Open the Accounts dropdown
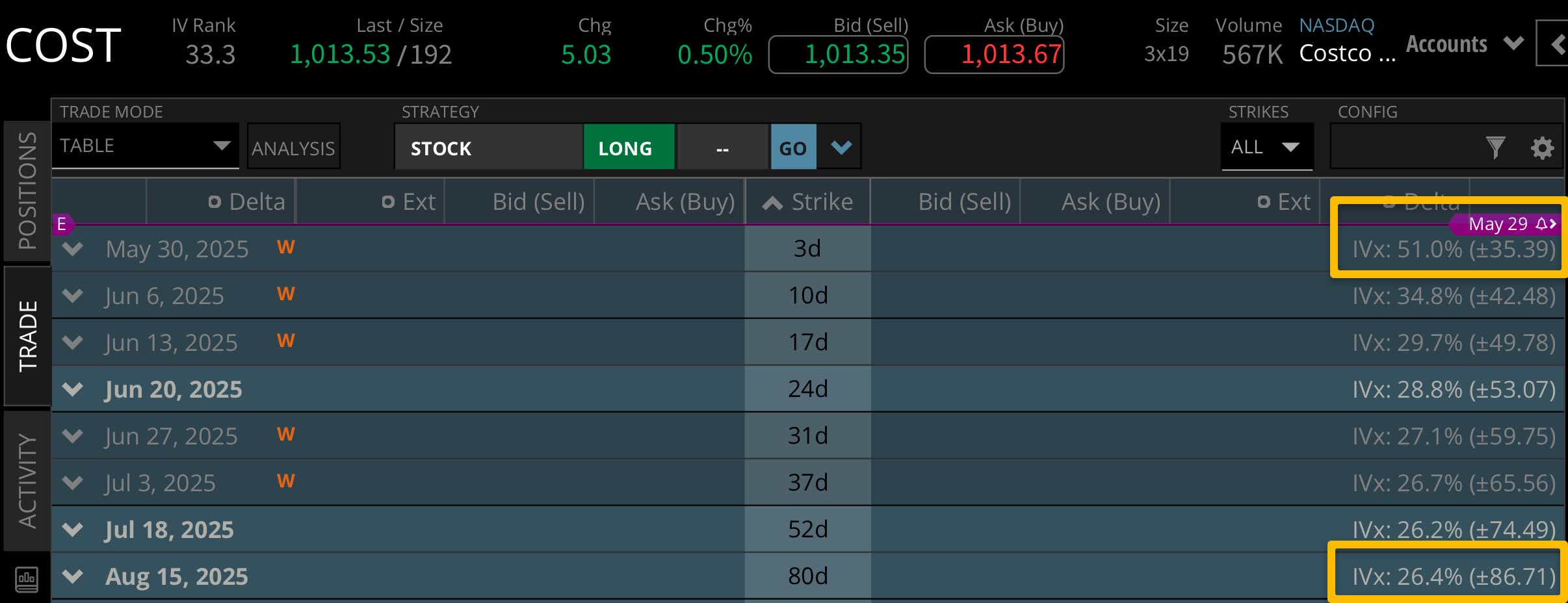The height and width of the screenshot is (603, 1568). pyautogui.click(x=1464, y=44)
